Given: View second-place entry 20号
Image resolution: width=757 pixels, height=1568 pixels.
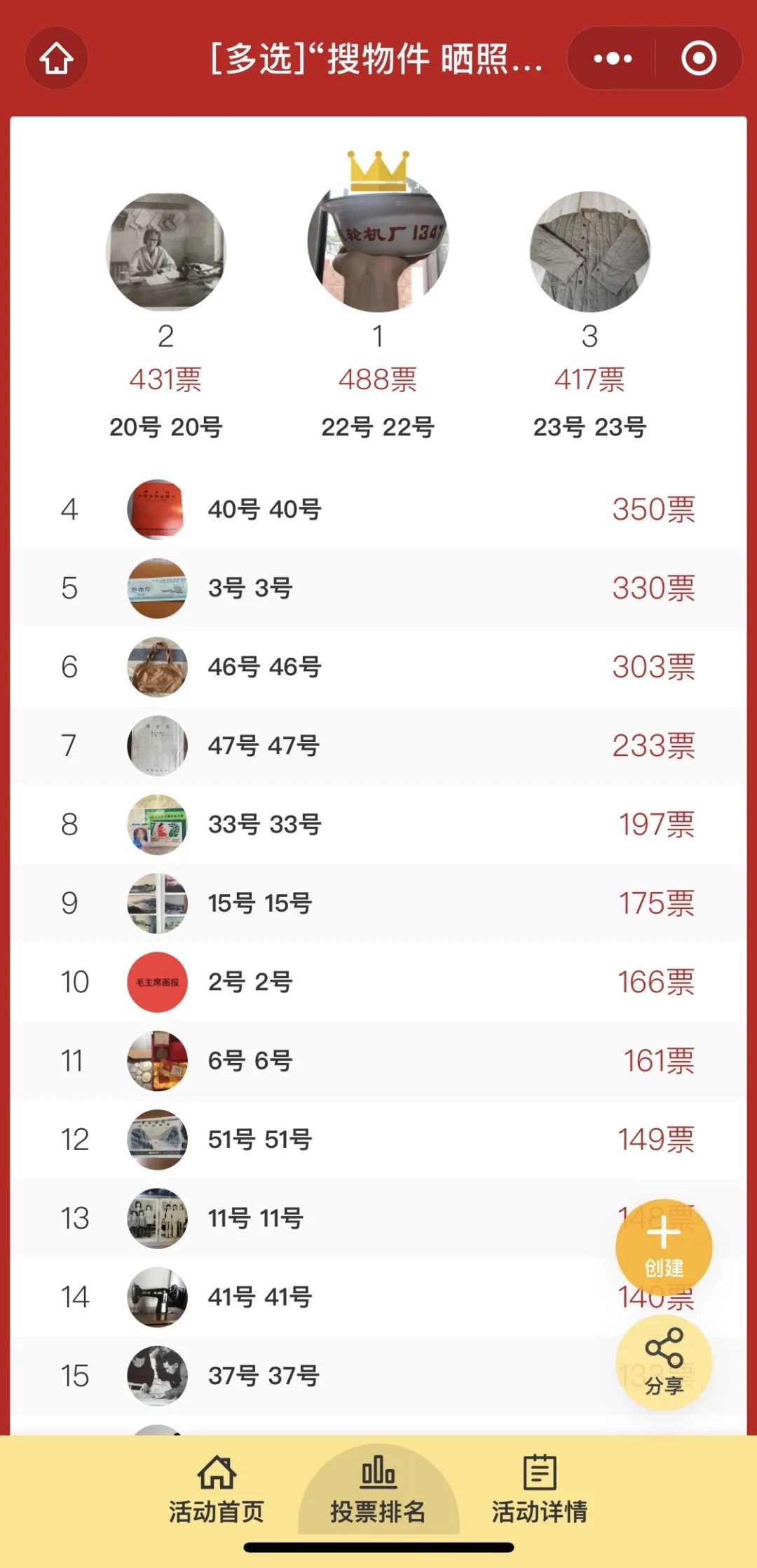Looking at the screenshot, I should 166,252.
